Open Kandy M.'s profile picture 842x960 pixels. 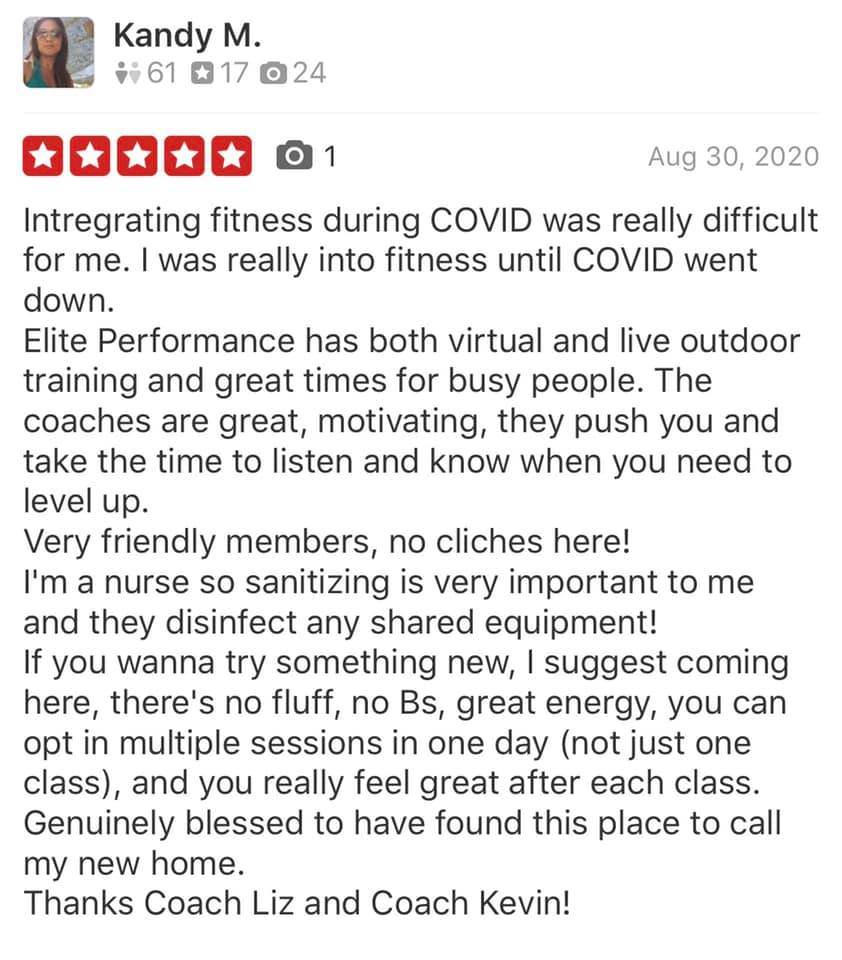(59, 53)
